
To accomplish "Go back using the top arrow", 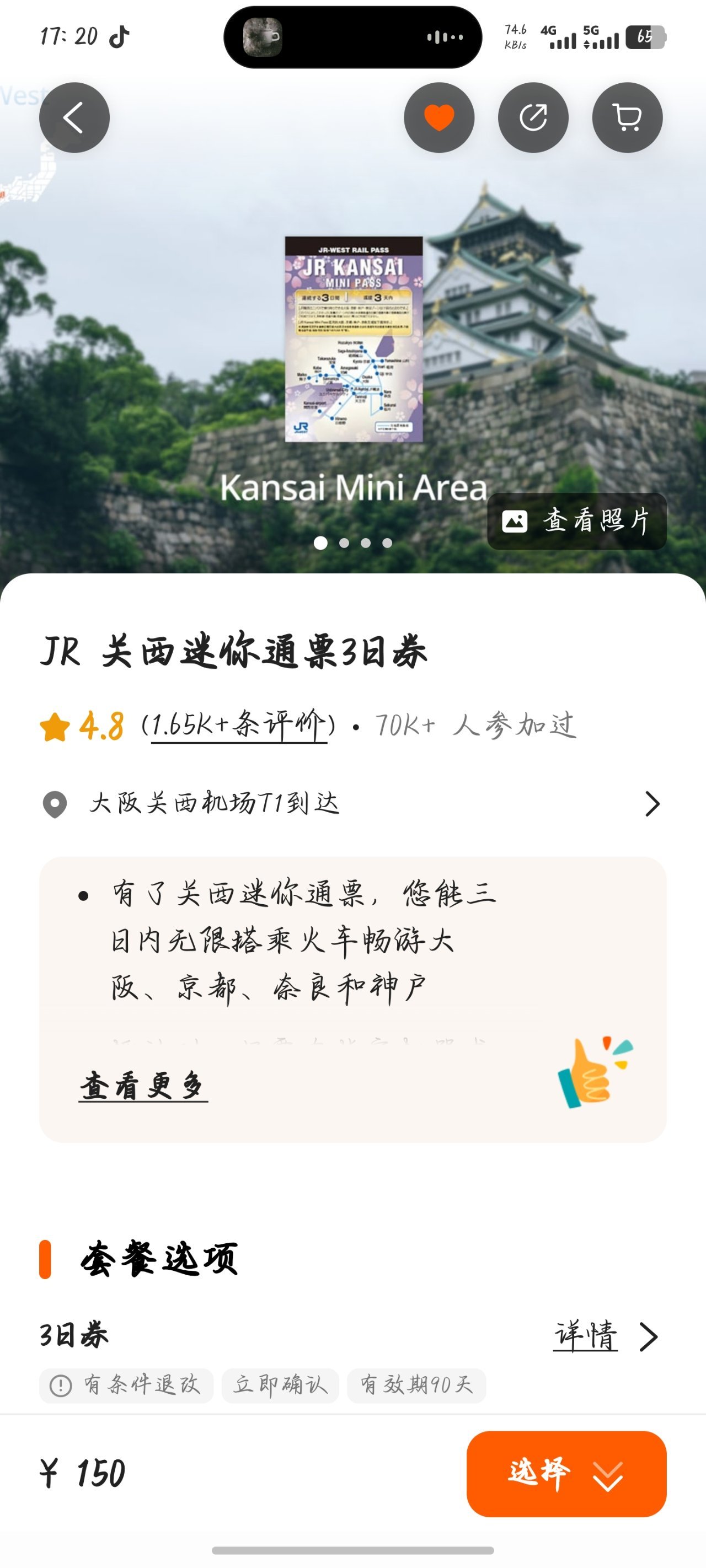I will tap(74, 117).
